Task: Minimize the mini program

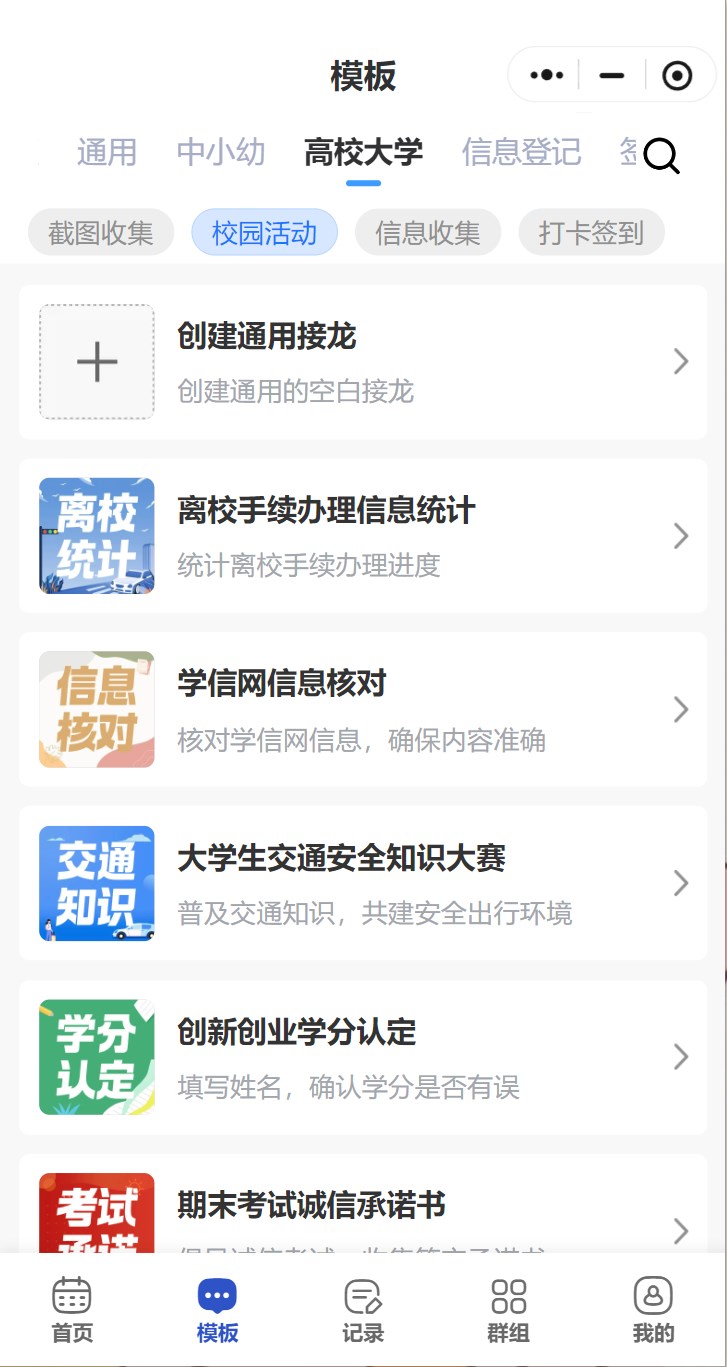Action: (x=611, y=75)
